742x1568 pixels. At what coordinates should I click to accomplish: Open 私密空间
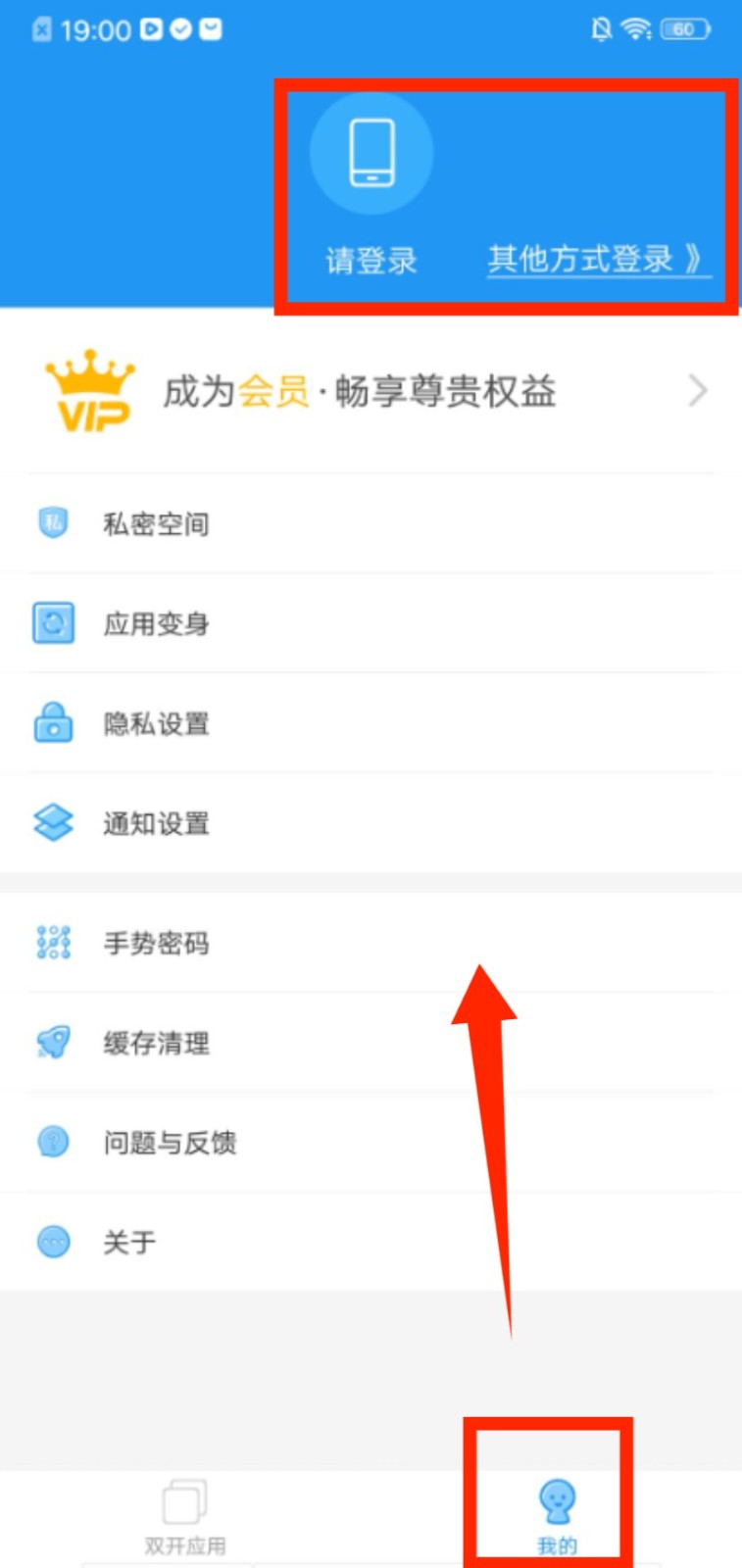pyautogui.click(x=157, y=524)
